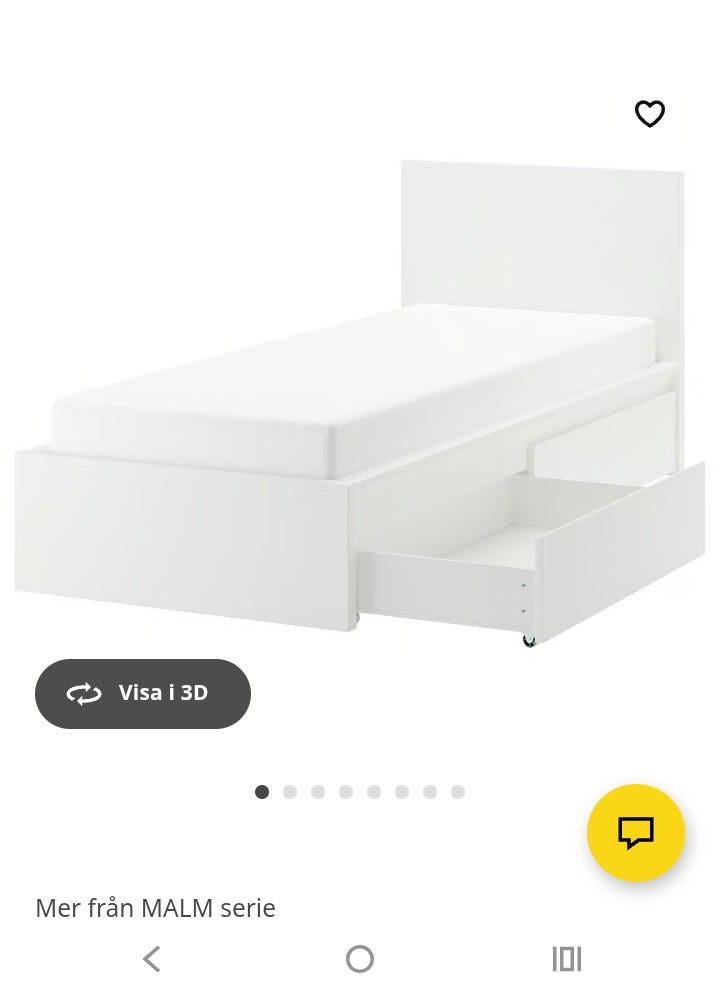Add the MALM bed to favorites
The width and height of the screenshot is (720, 1000).
(x=650, y=114)
